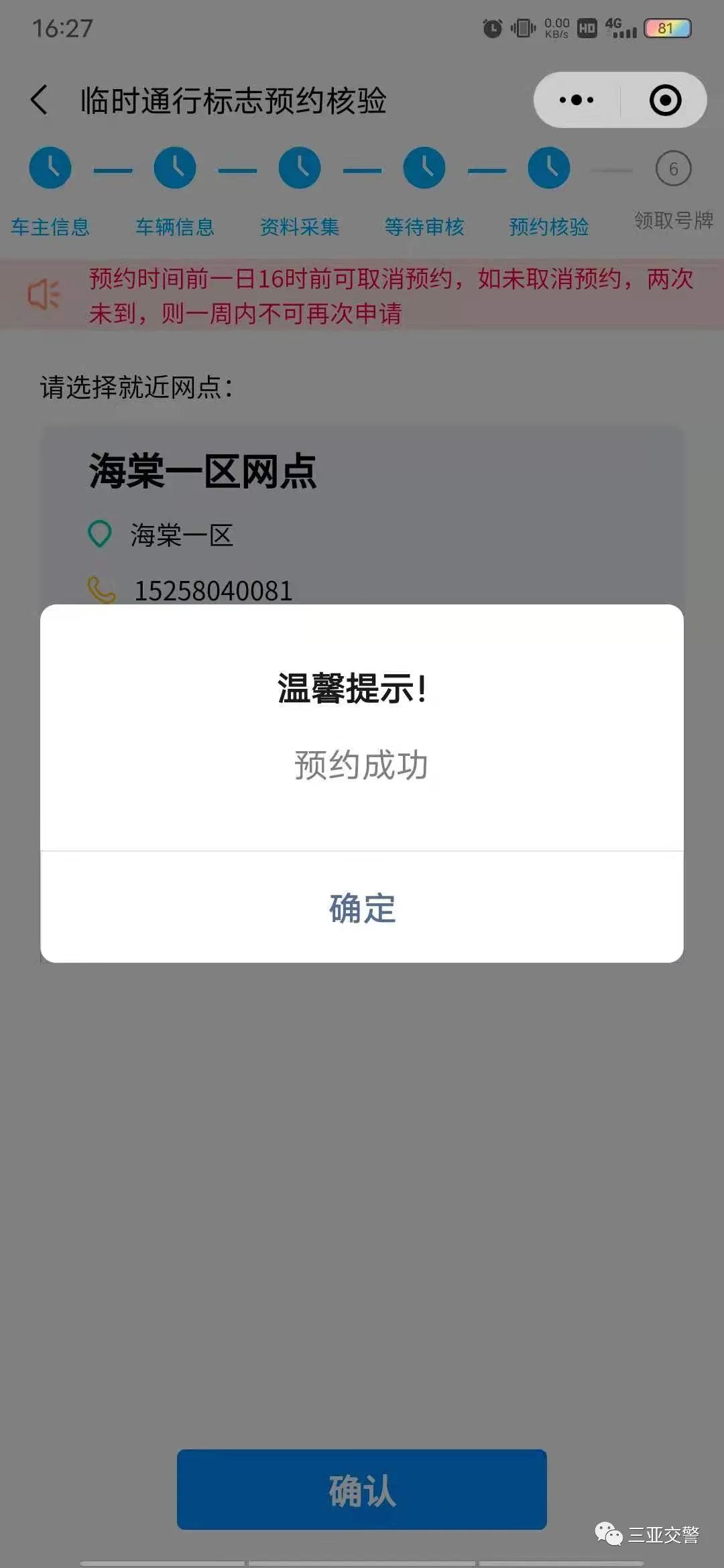Screen dimensions: 724x1568
Task: Tap the blue 确认 button at the bottom
Action: [x=362, y=1490]
